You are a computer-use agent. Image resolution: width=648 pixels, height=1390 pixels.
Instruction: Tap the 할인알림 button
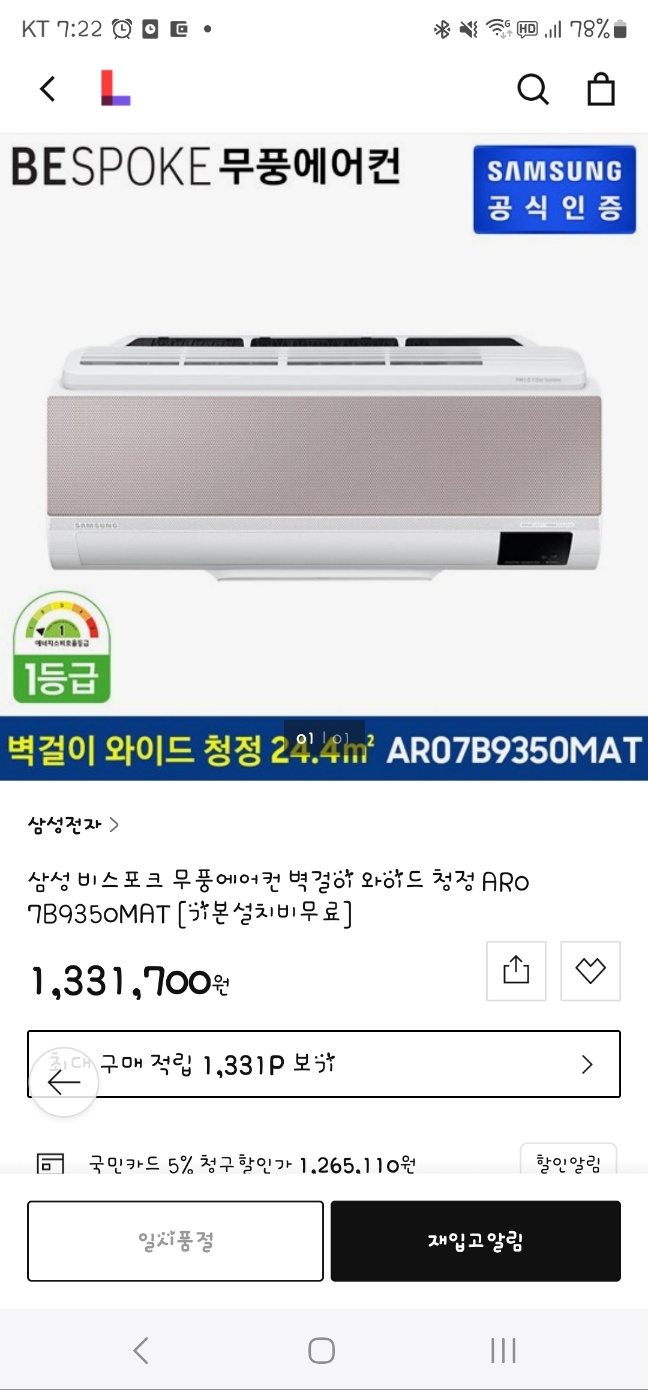click(568, 1162)
